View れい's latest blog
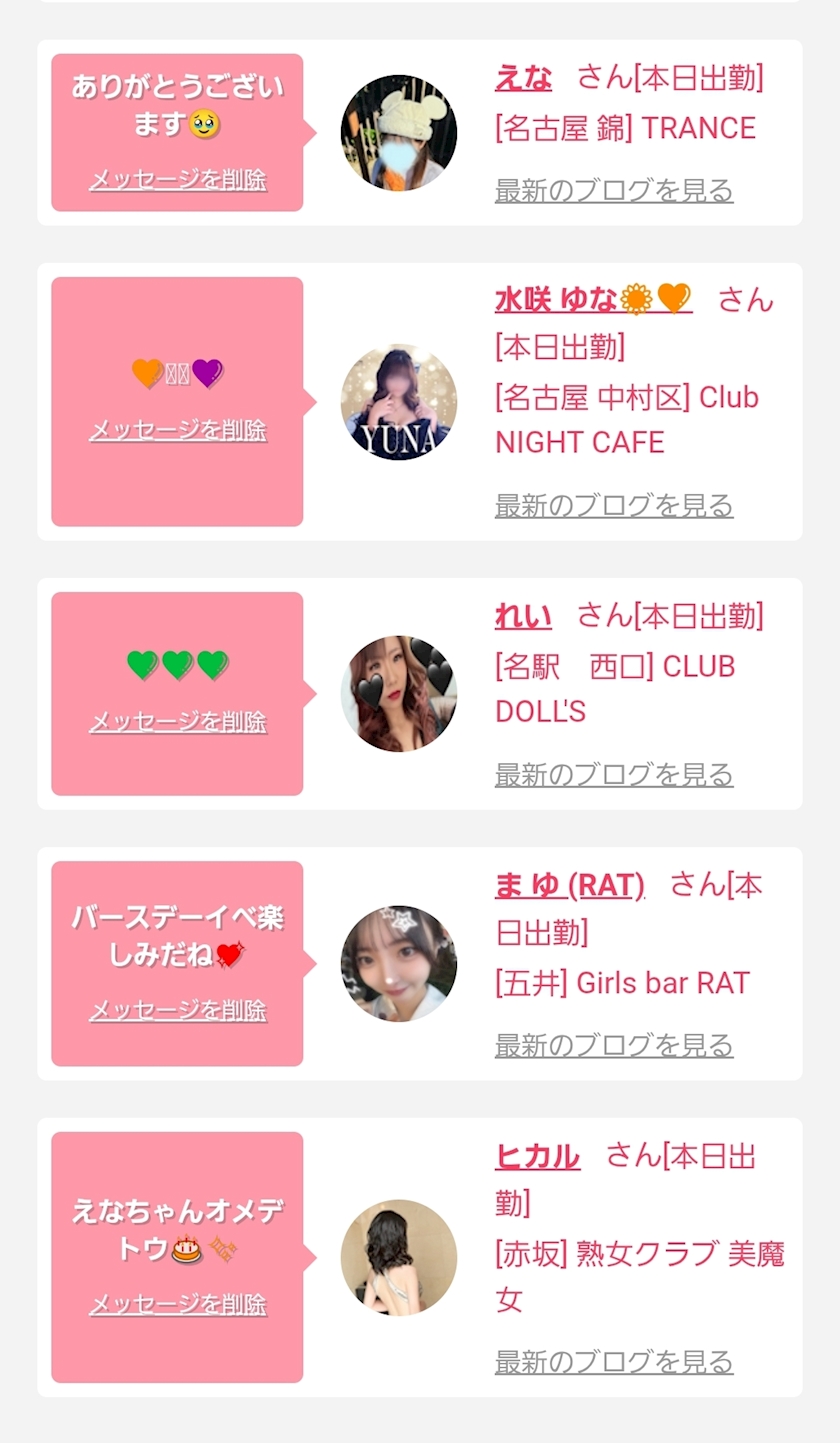840x1443 pixels. 614,774
